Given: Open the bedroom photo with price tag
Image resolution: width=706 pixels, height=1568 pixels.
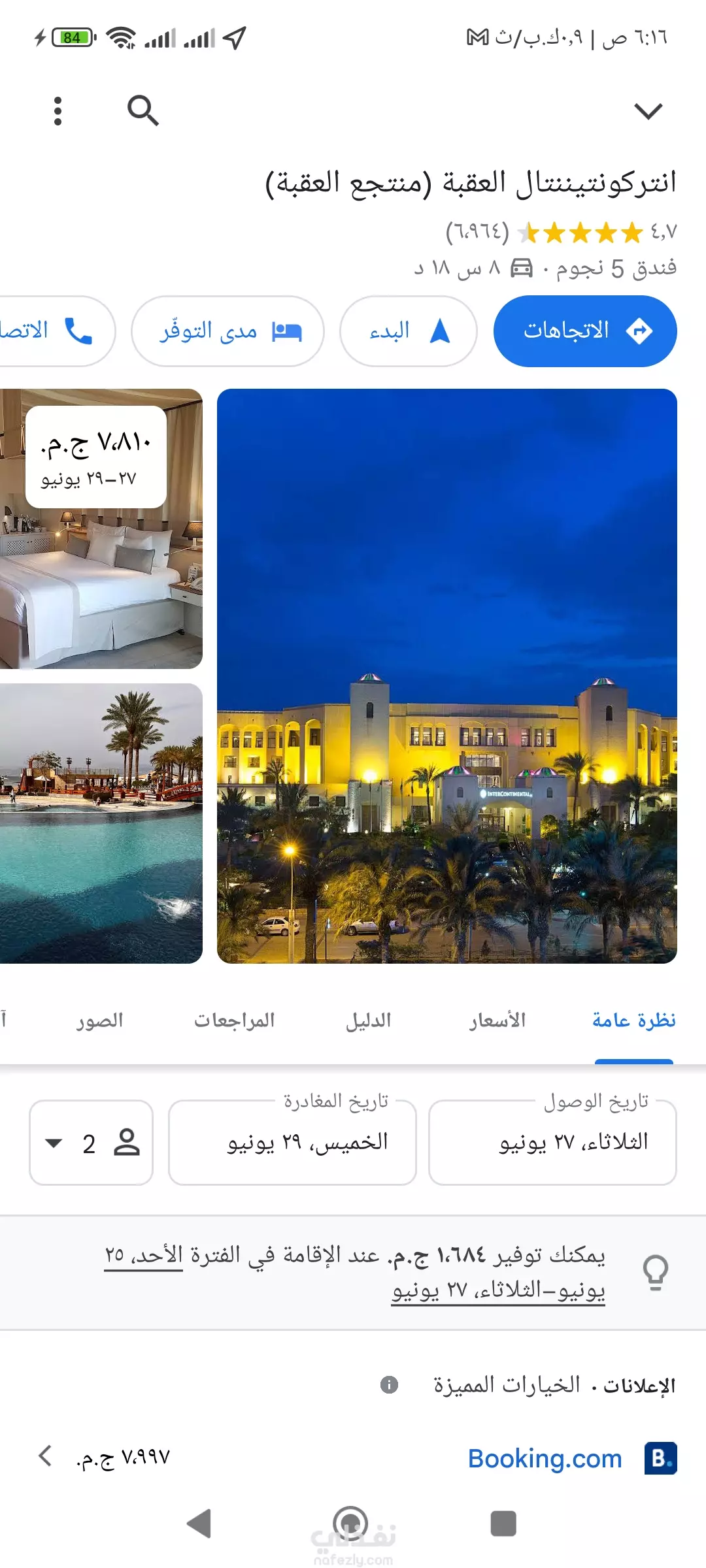Looking at the screenshot, I should click(x=101, y=529).
